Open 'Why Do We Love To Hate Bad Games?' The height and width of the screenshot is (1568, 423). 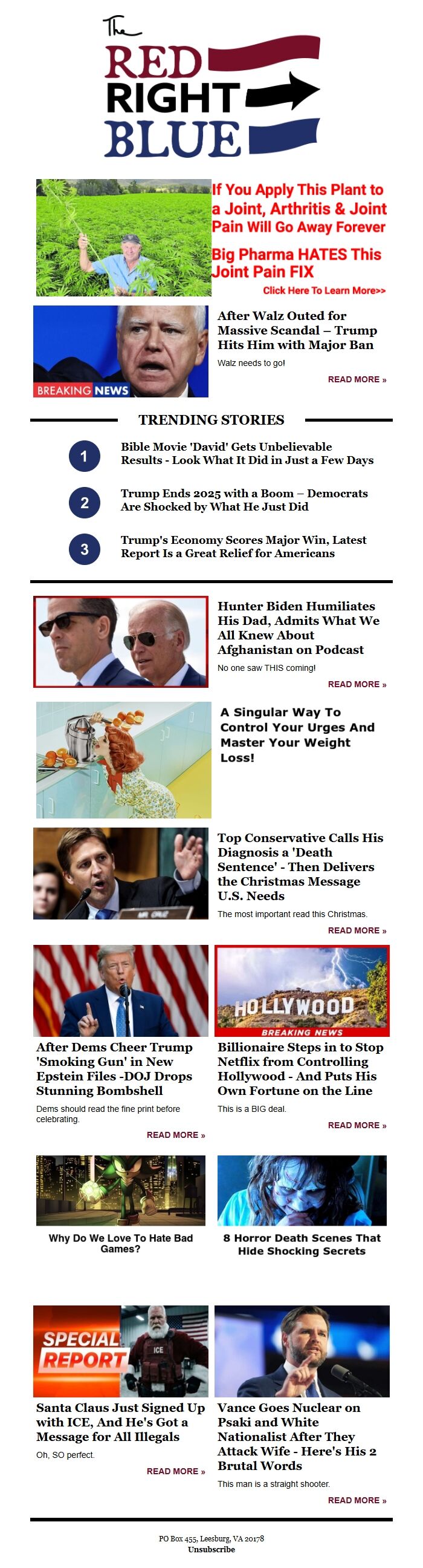point(120,1243)
